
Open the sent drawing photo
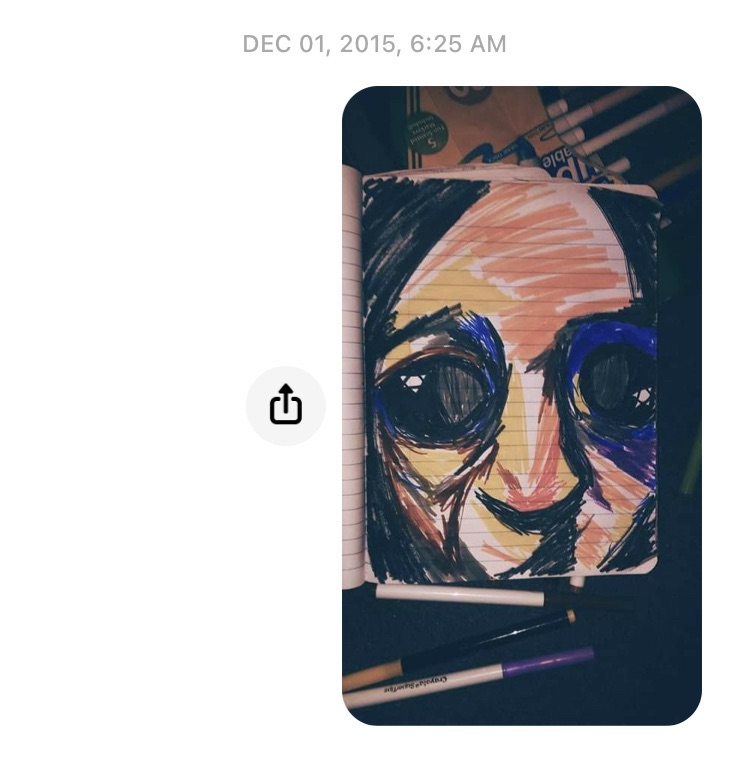521,405
